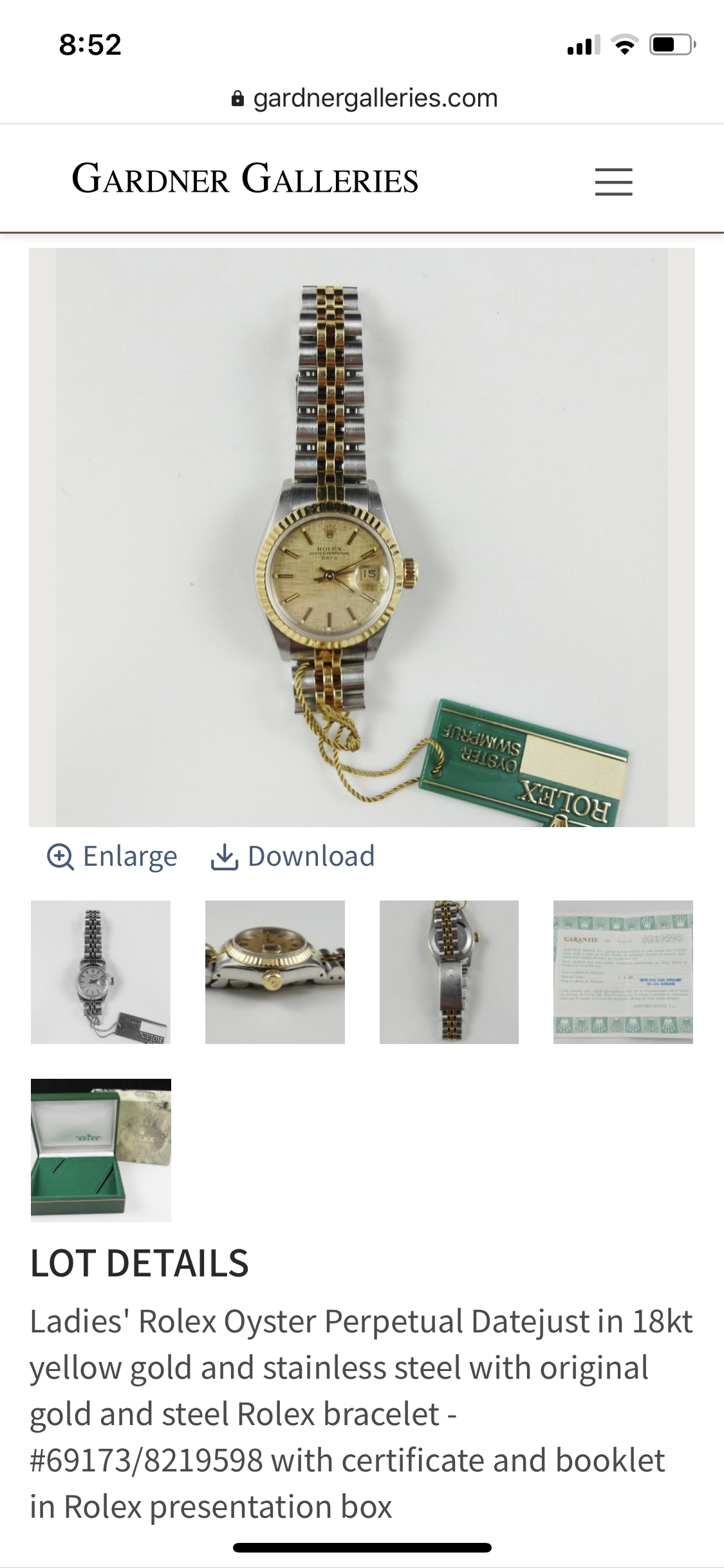Screen dimensions: 724x1568
Task: Tap the gardnergalleries.com address bar
Action: [364, 98]
